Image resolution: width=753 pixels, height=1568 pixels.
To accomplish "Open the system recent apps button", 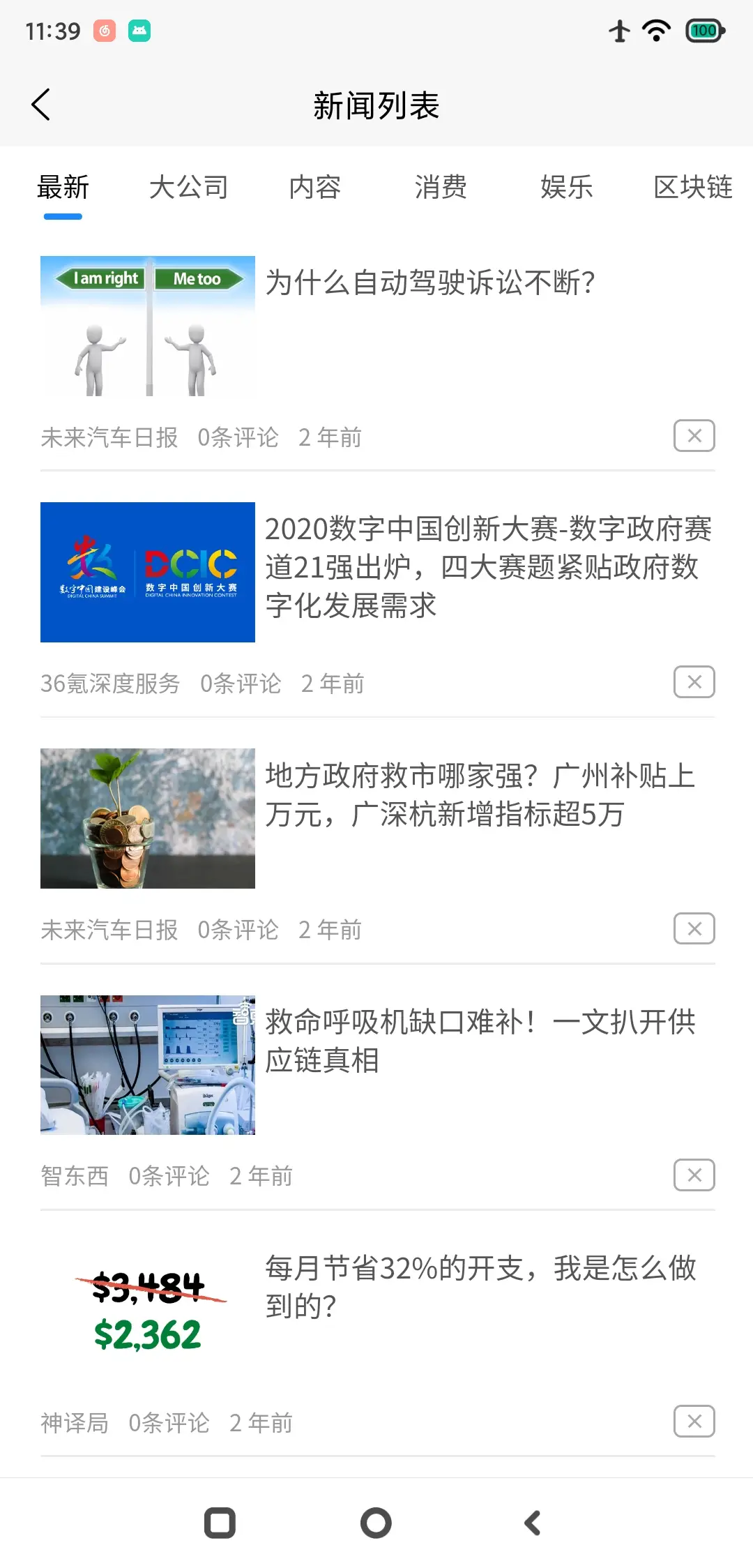I will click(x=220, y=1523).
